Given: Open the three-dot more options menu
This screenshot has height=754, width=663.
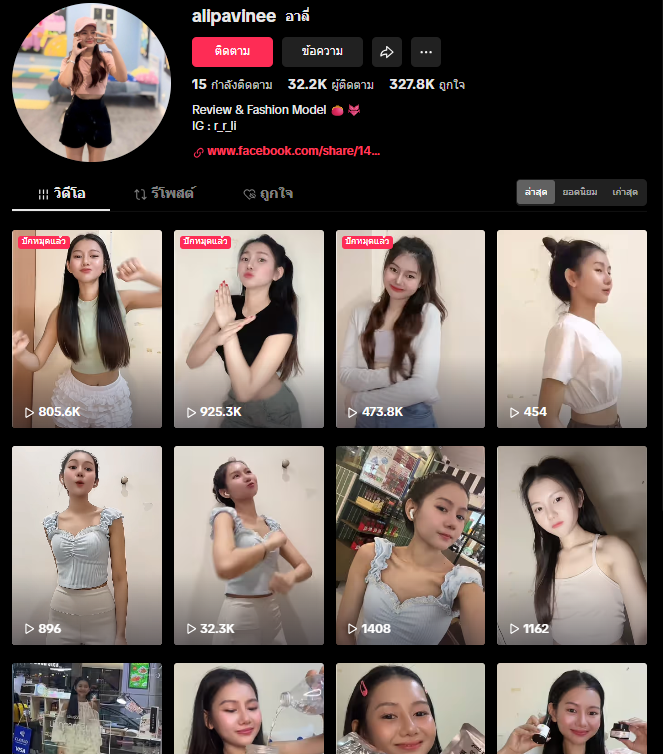Looking at the screenshot, I should click(x=426, y=52).
